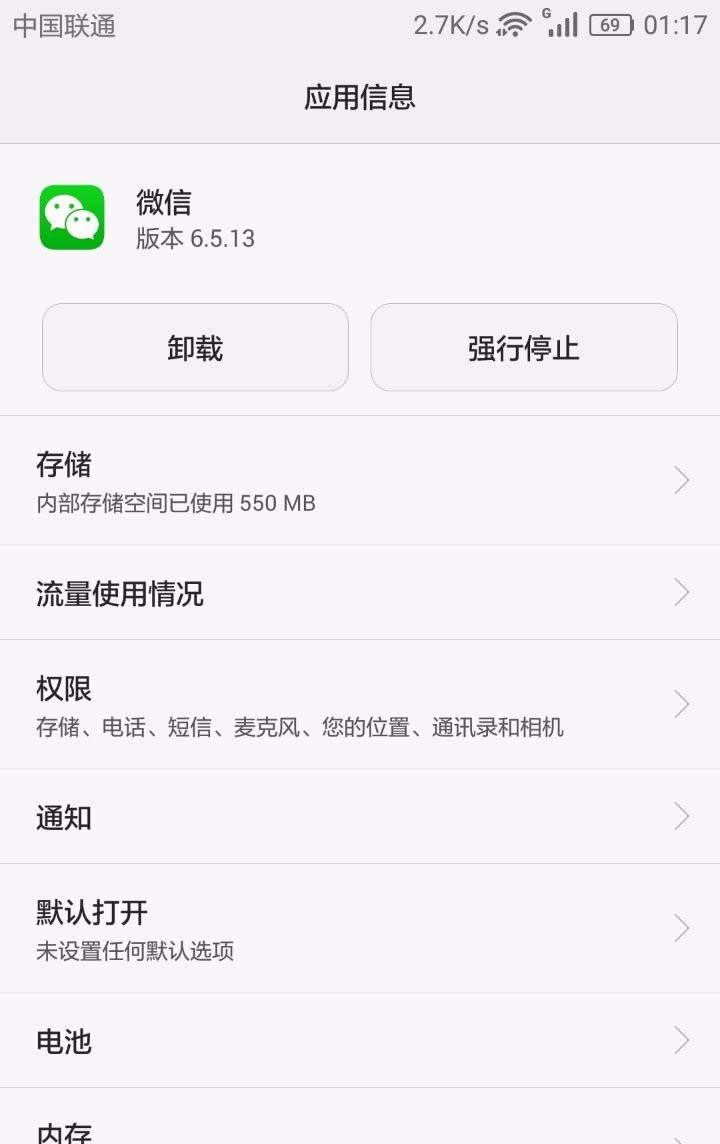Open 流量使用情况 data usage
Viewport: 720px width, 1144px height.
360,593
